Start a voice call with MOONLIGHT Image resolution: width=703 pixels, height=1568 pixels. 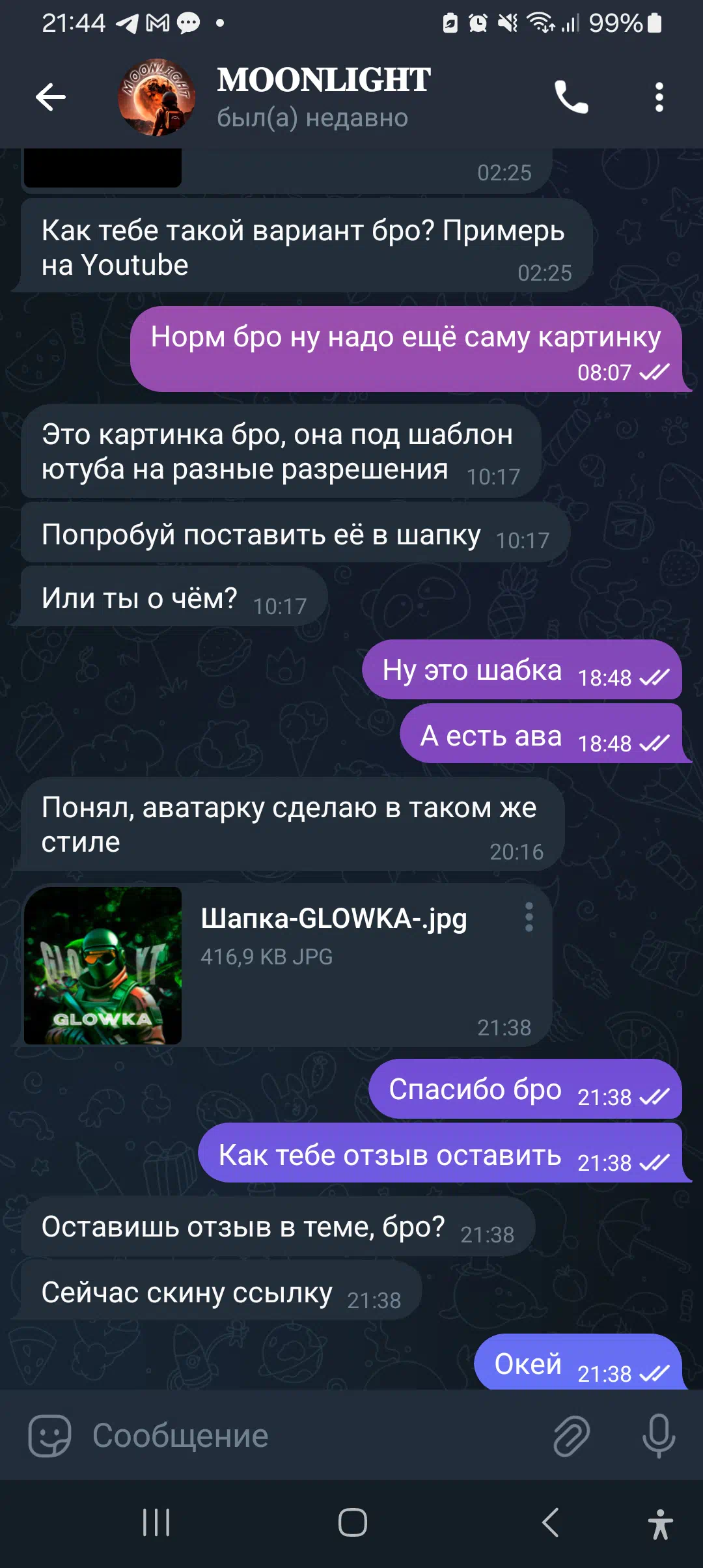[572, 98]
